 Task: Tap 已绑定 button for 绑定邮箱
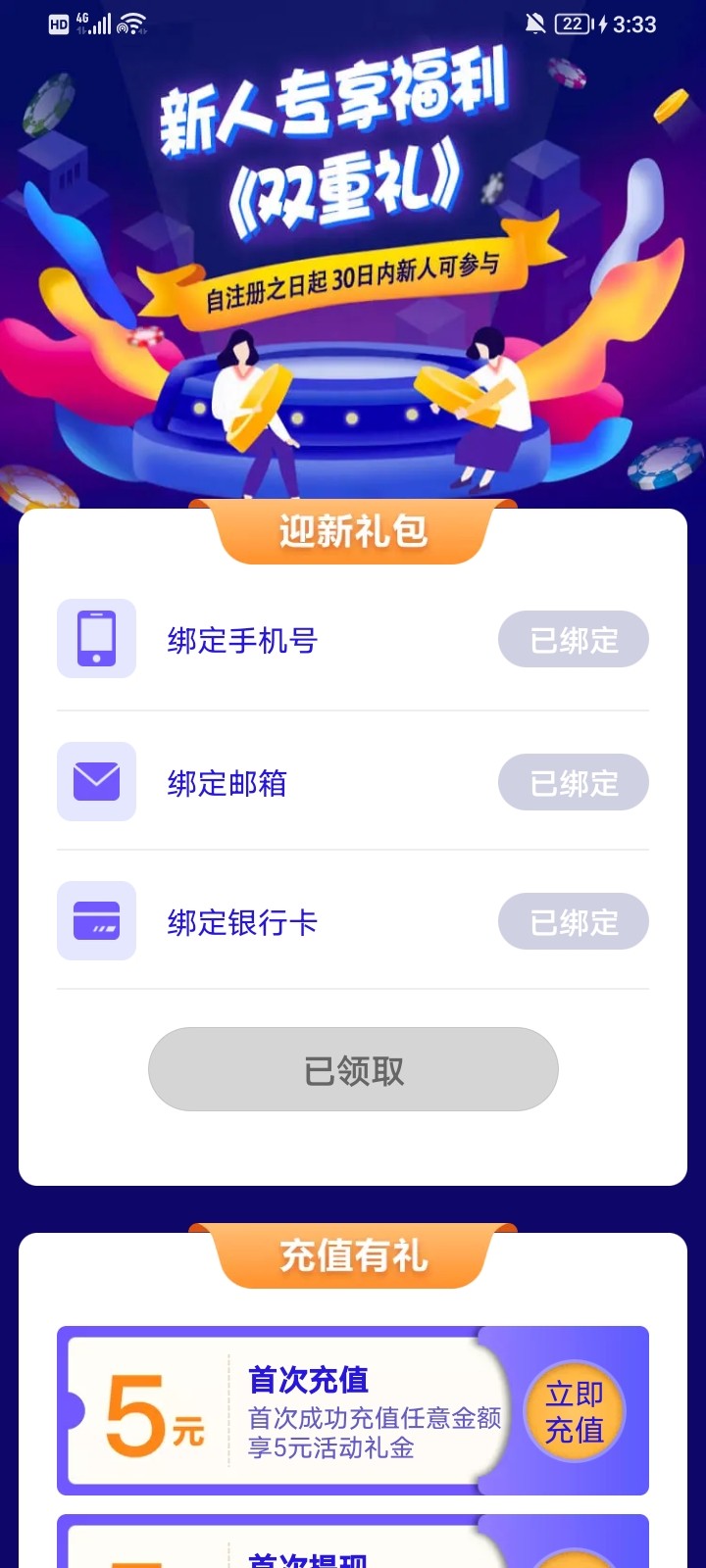574,783
